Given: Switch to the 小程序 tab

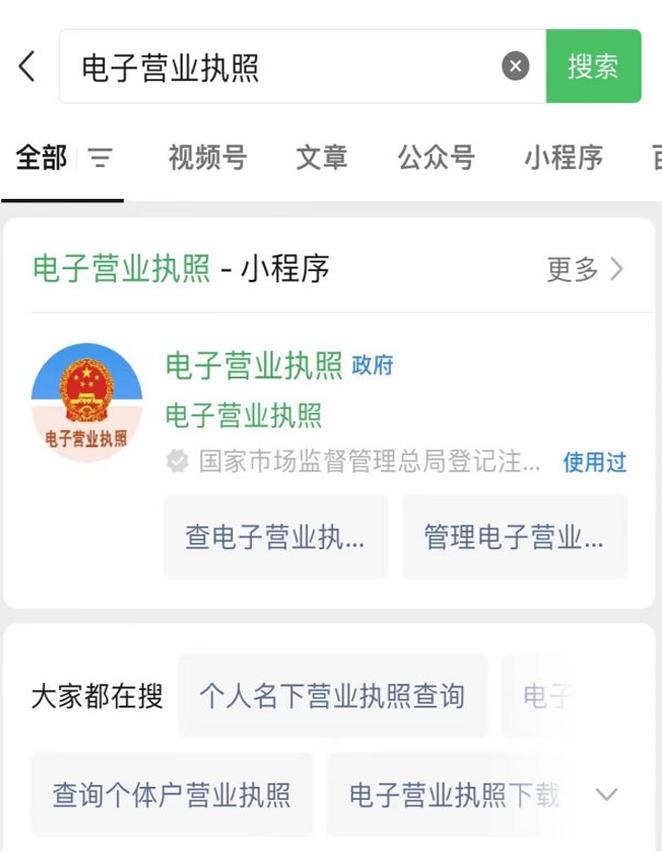Looking at the screenshot, I should (x=563, y=158).
